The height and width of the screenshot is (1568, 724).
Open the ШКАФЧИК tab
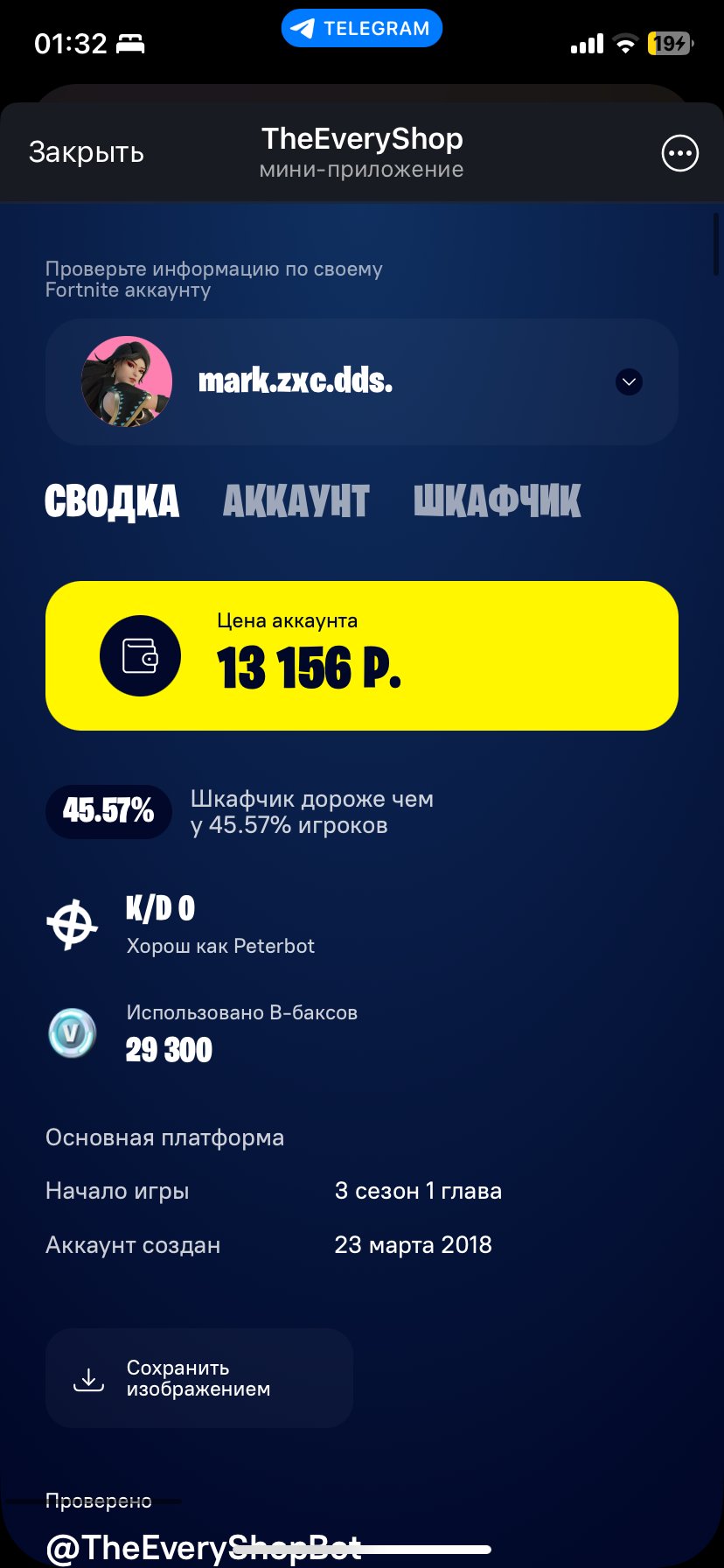[497, 501]
